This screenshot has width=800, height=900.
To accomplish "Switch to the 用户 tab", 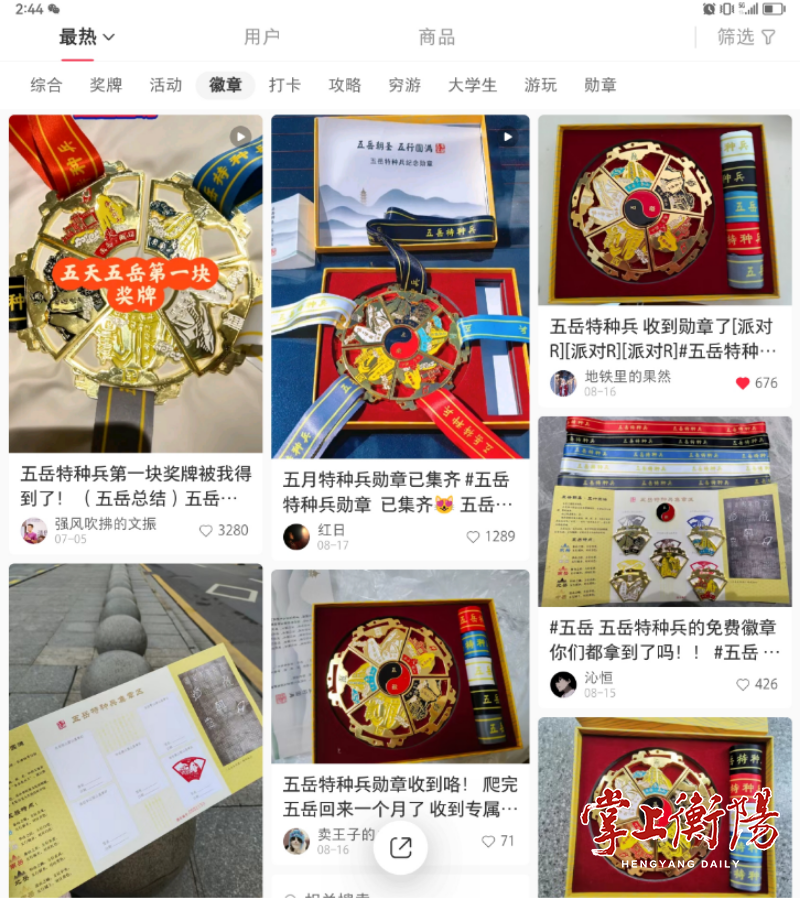I will tap(262, 37).
